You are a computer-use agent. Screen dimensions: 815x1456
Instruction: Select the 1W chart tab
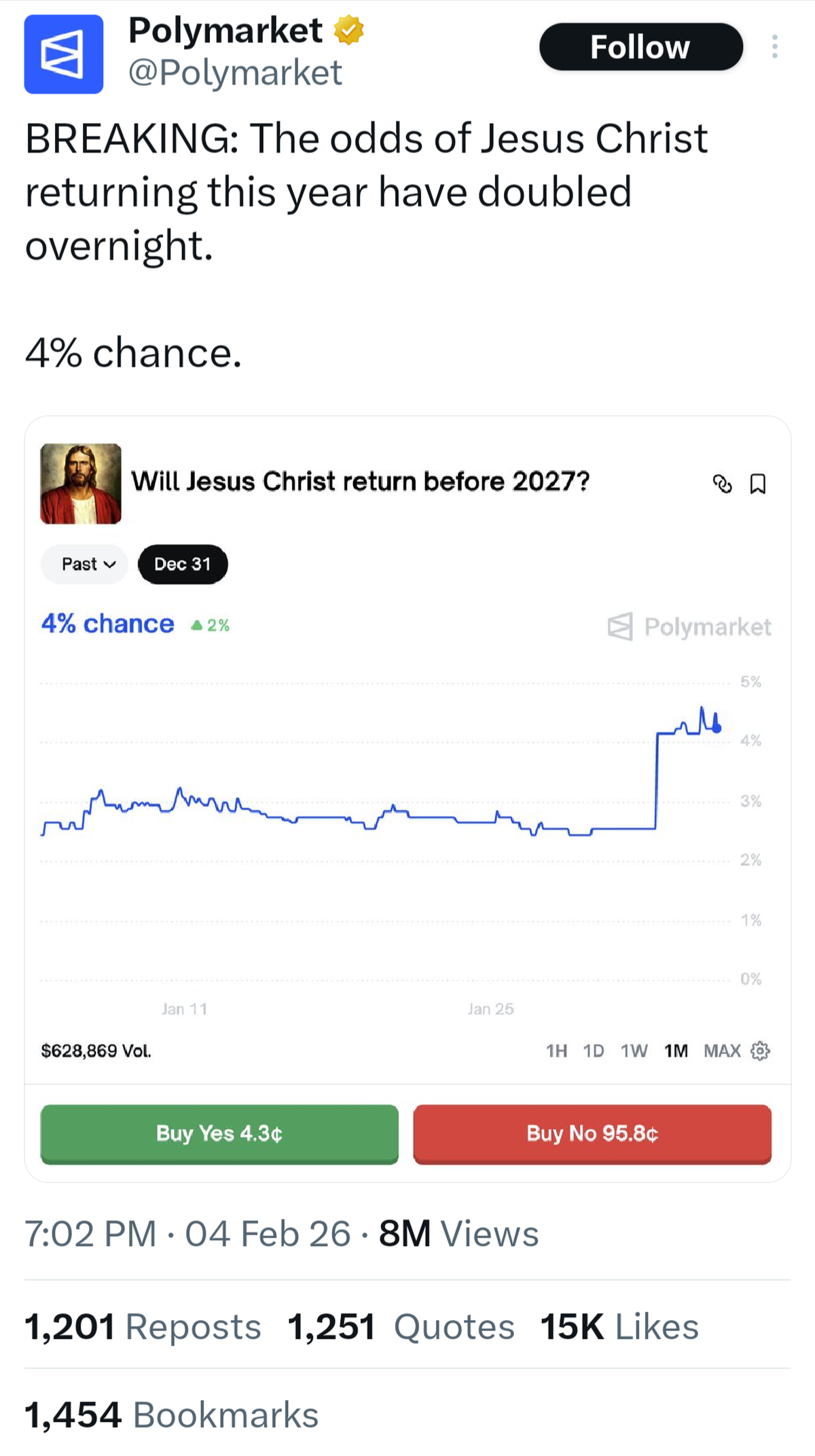tap(635, 1051)
